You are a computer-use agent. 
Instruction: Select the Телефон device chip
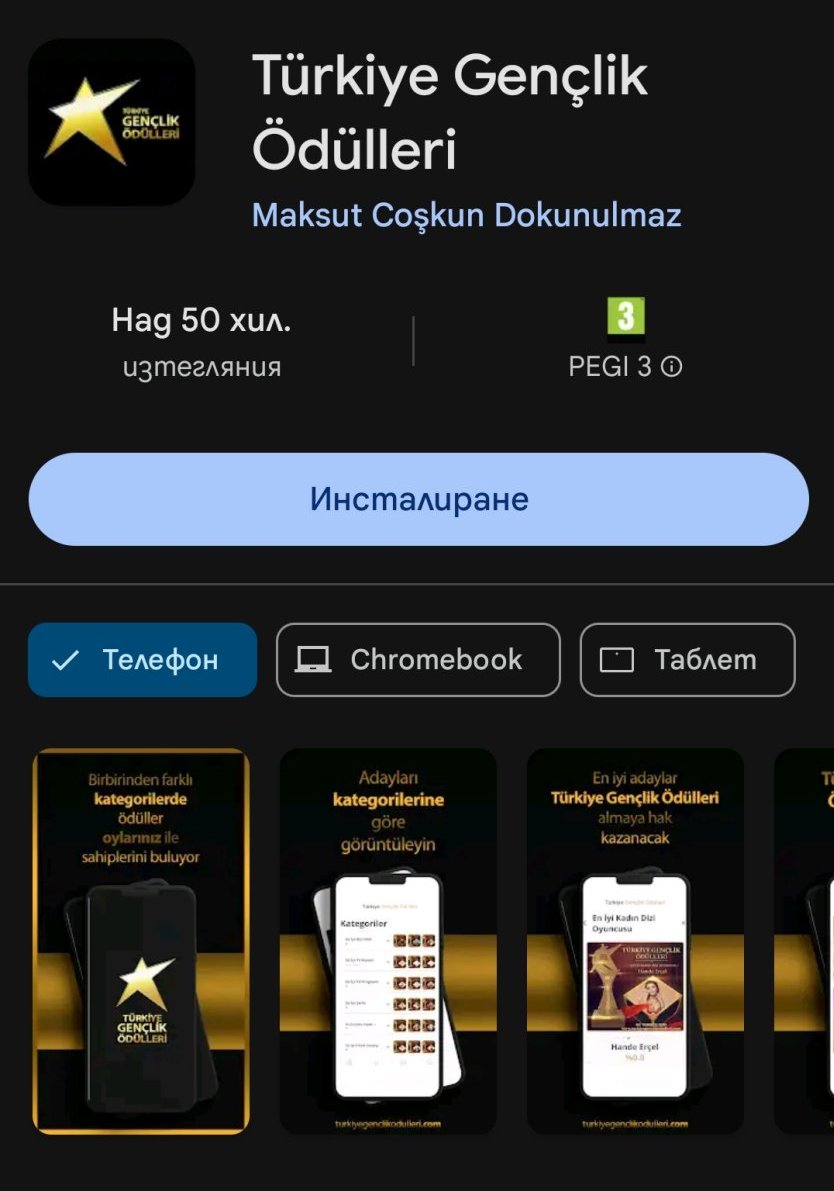coord(142,660)
